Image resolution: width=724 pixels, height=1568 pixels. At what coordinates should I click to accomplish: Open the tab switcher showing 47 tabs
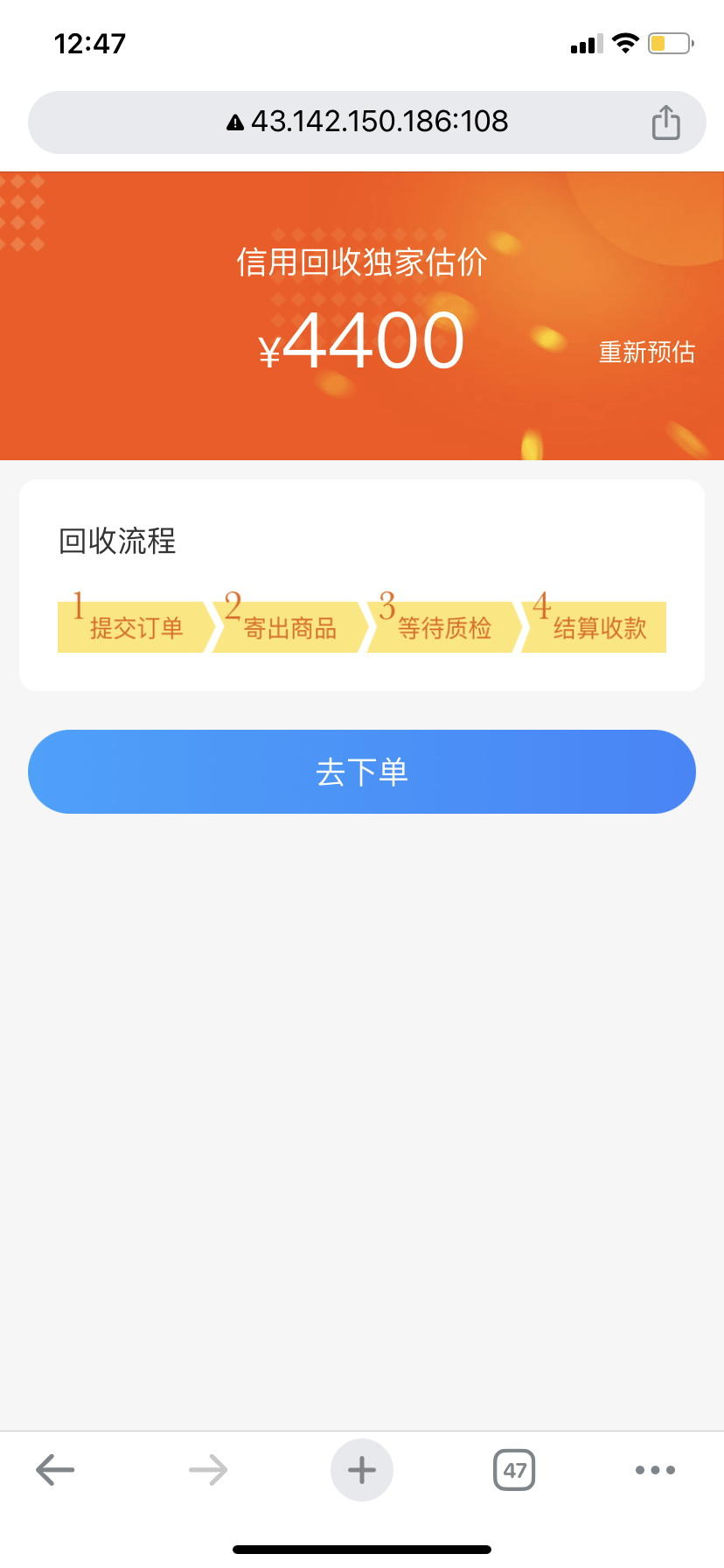point(514,1470)
